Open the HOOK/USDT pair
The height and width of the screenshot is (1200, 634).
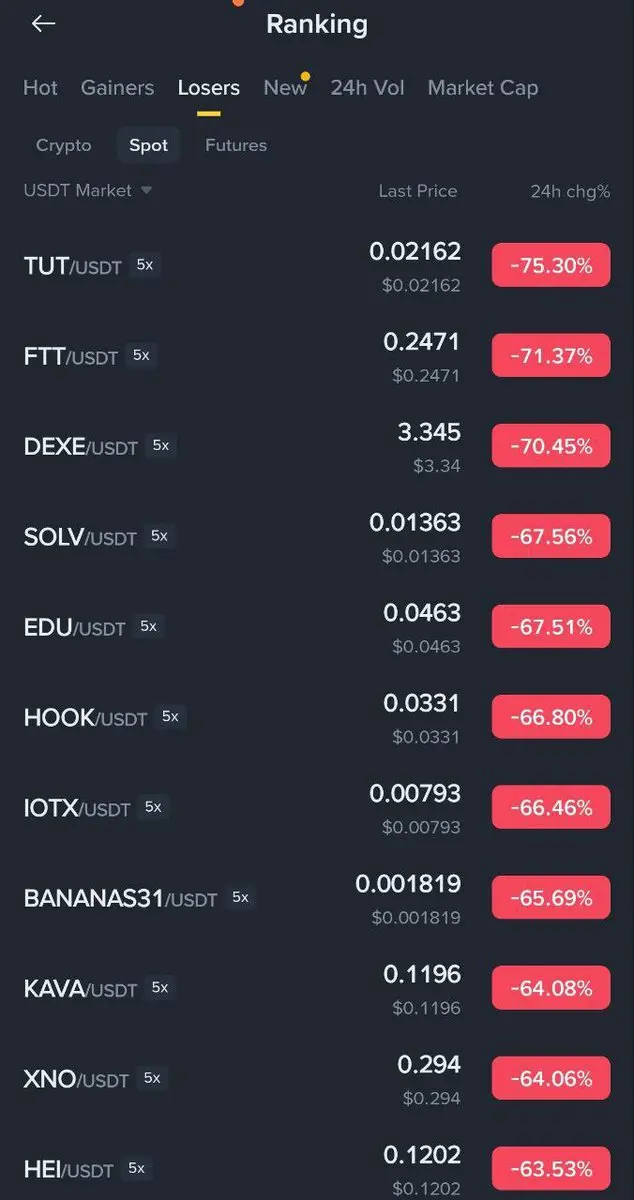[x=85, y=718]
